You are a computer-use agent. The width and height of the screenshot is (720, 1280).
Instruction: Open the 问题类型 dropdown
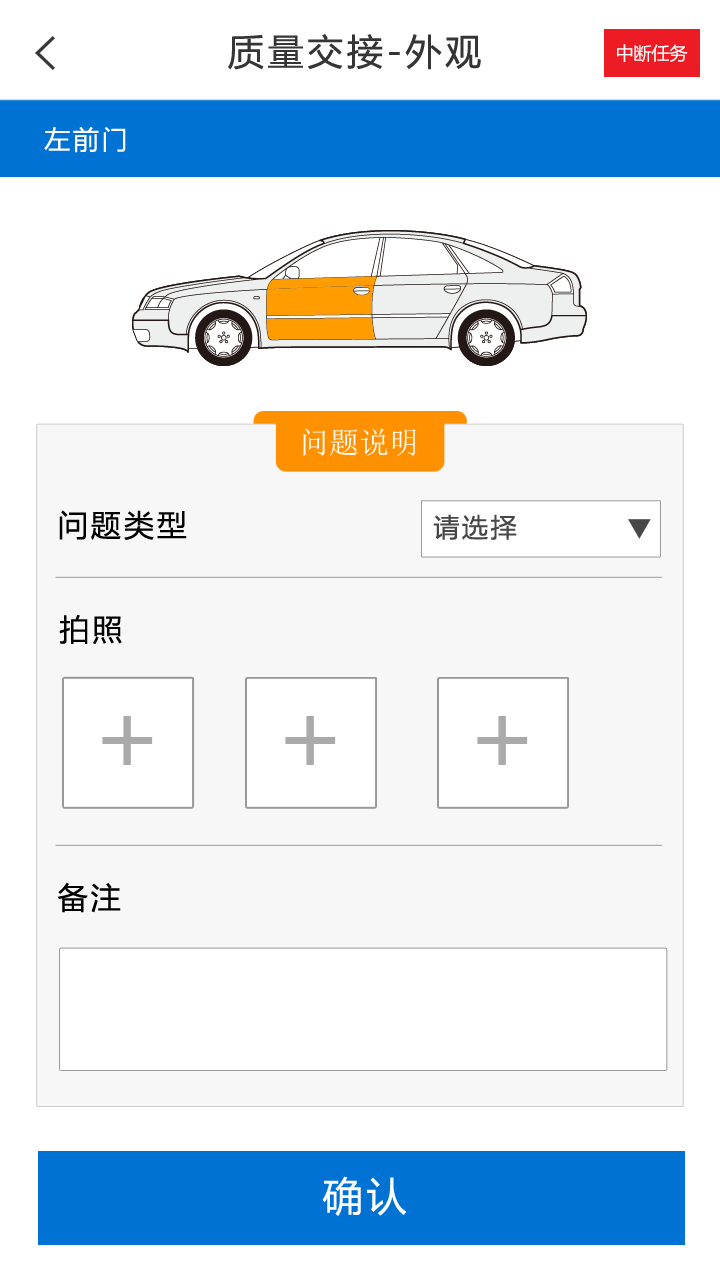coord(540,528)
